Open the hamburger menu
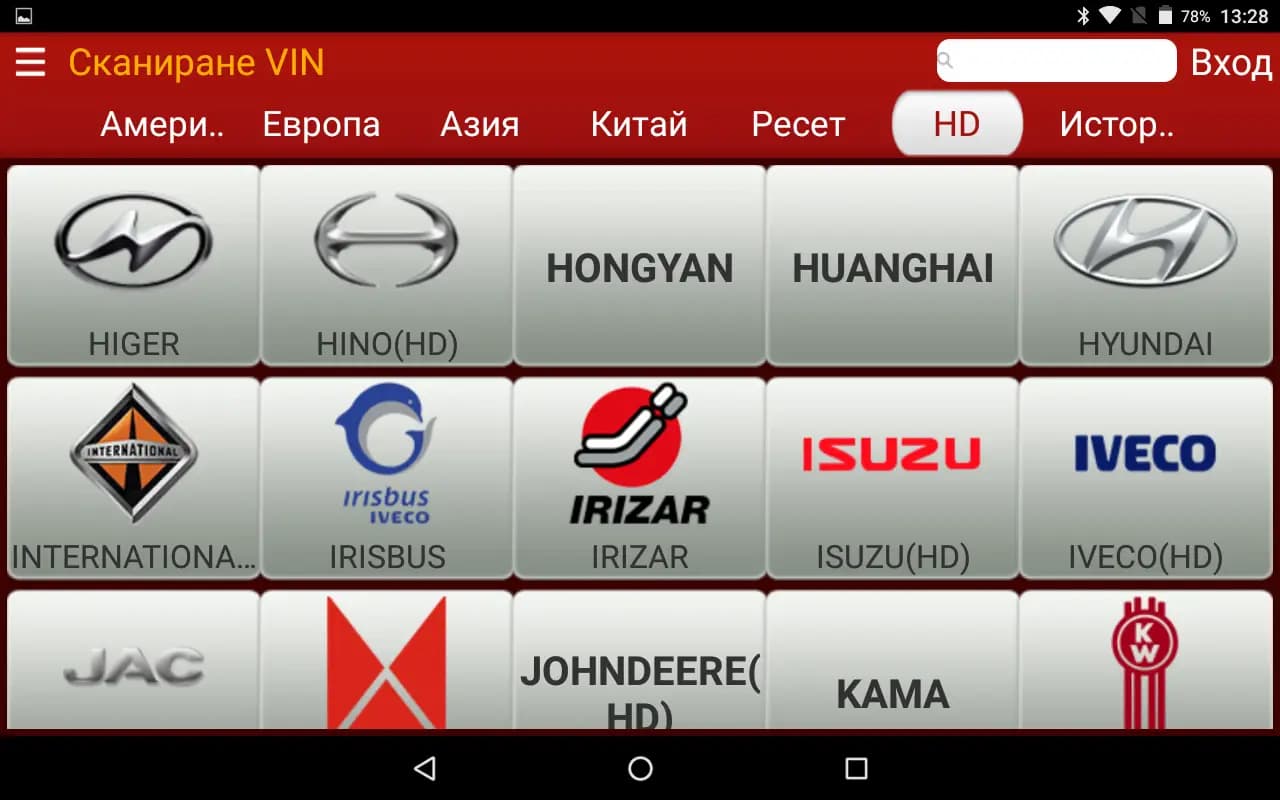Image resolution: width=1280 pixels, height=800 pixels. point(31,63)
